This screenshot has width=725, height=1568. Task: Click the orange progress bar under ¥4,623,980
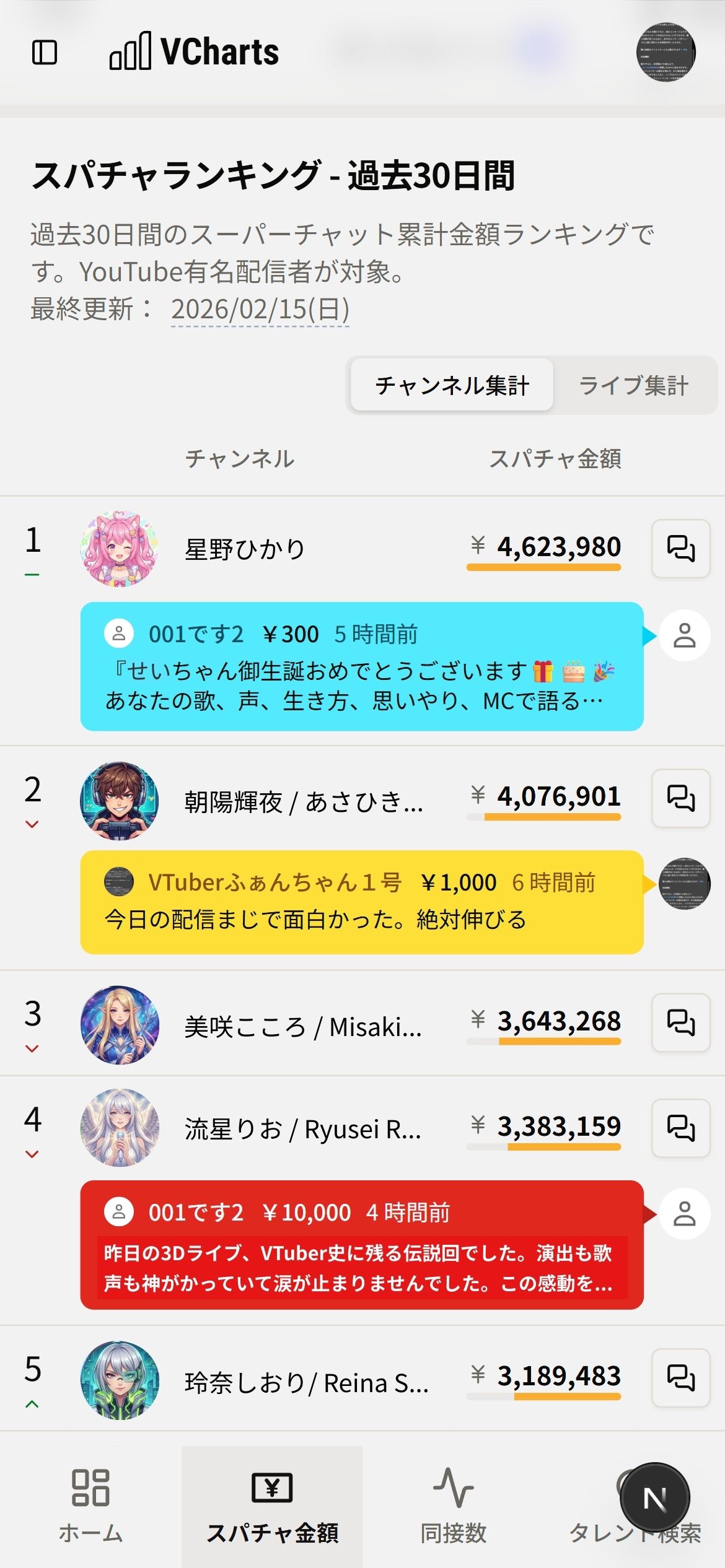[545, 566]
